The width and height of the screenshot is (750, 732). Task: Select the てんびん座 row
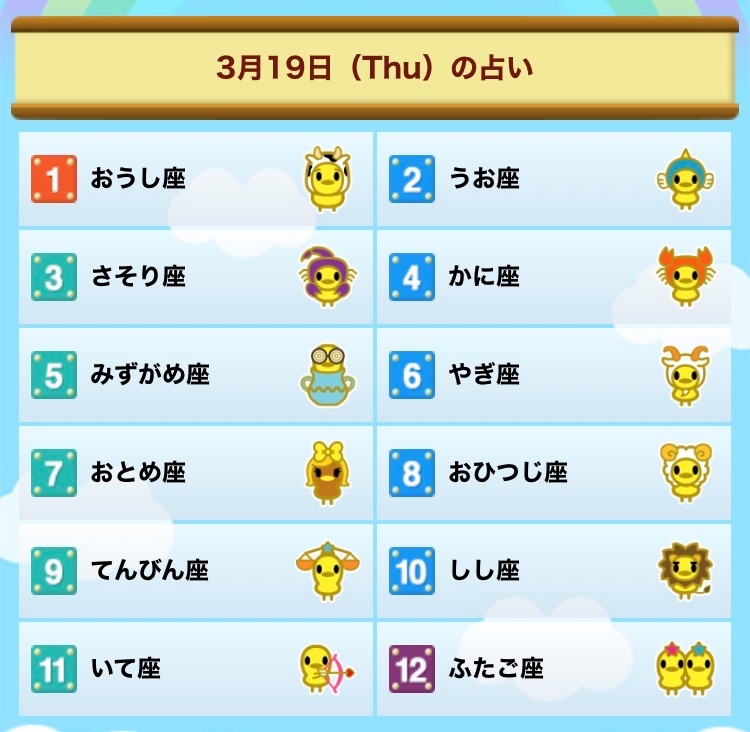coord(196,571)
